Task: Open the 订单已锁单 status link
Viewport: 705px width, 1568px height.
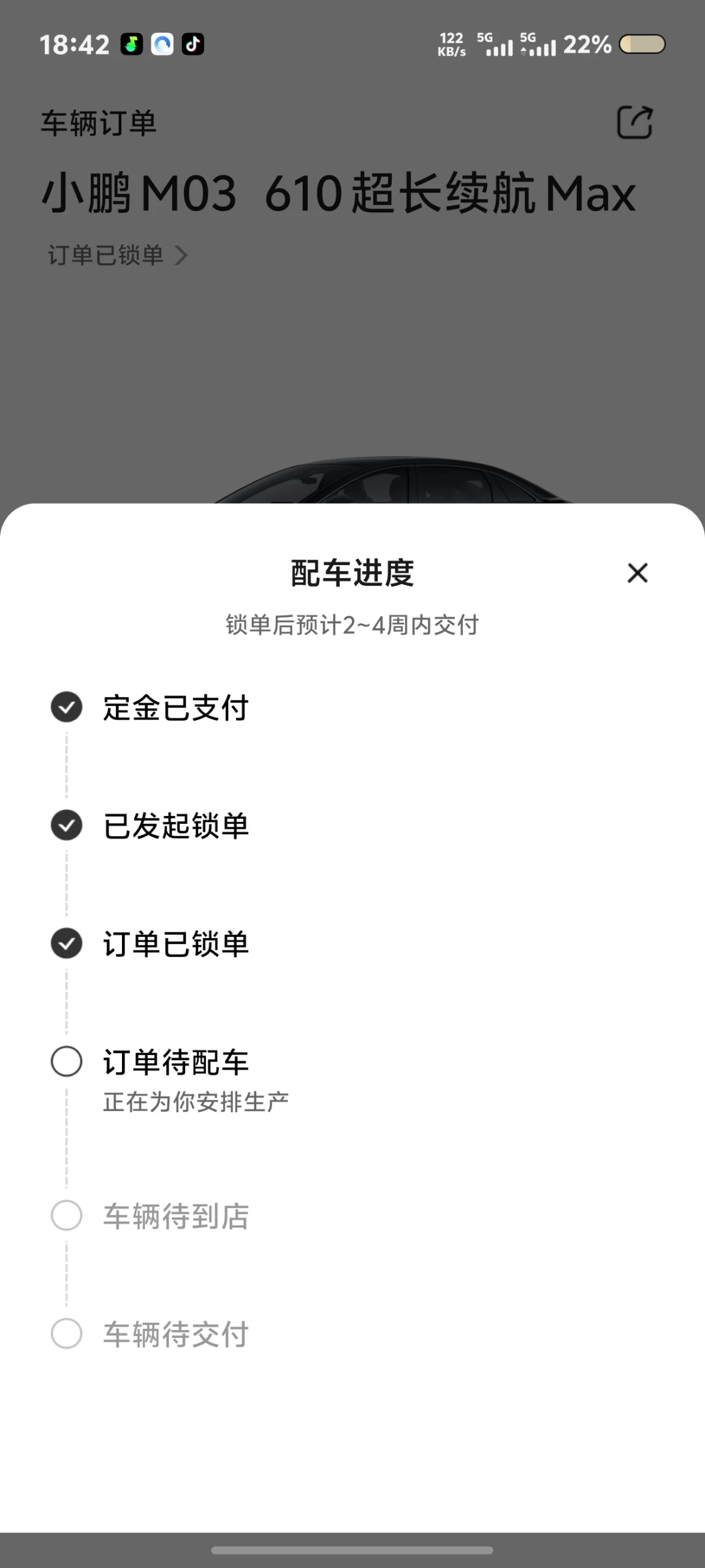Action: 118,255
